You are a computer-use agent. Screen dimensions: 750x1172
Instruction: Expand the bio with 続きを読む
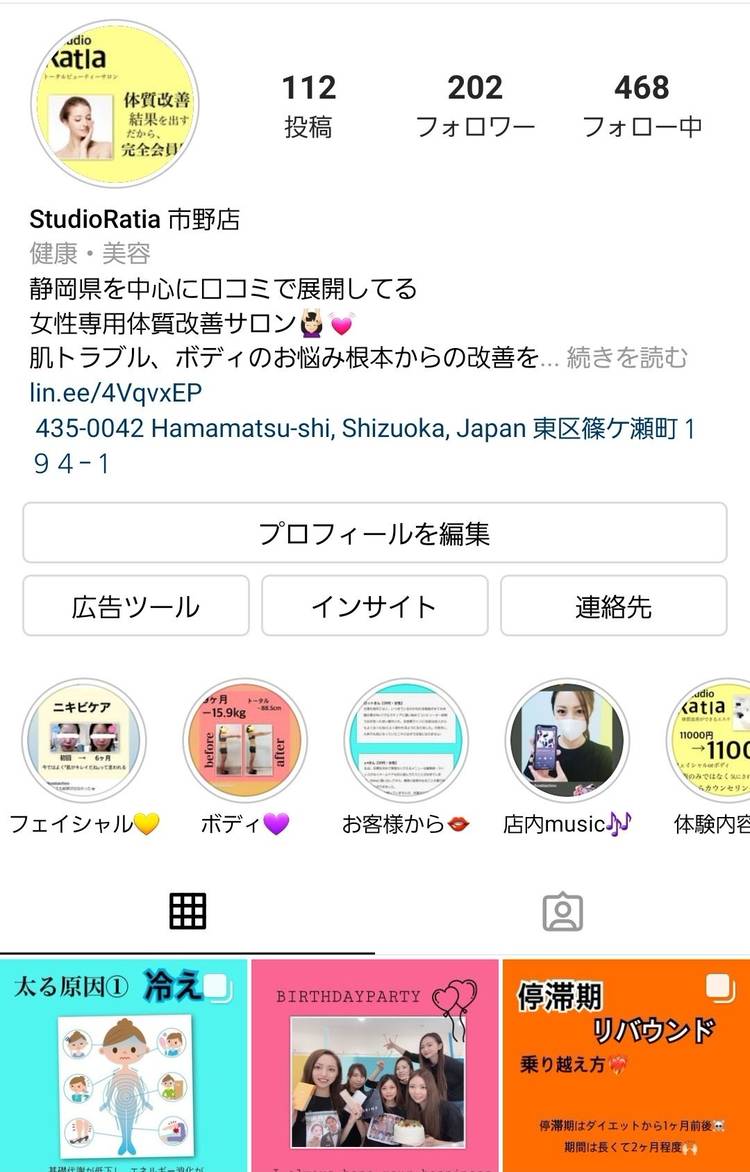(x=627, y=357)
